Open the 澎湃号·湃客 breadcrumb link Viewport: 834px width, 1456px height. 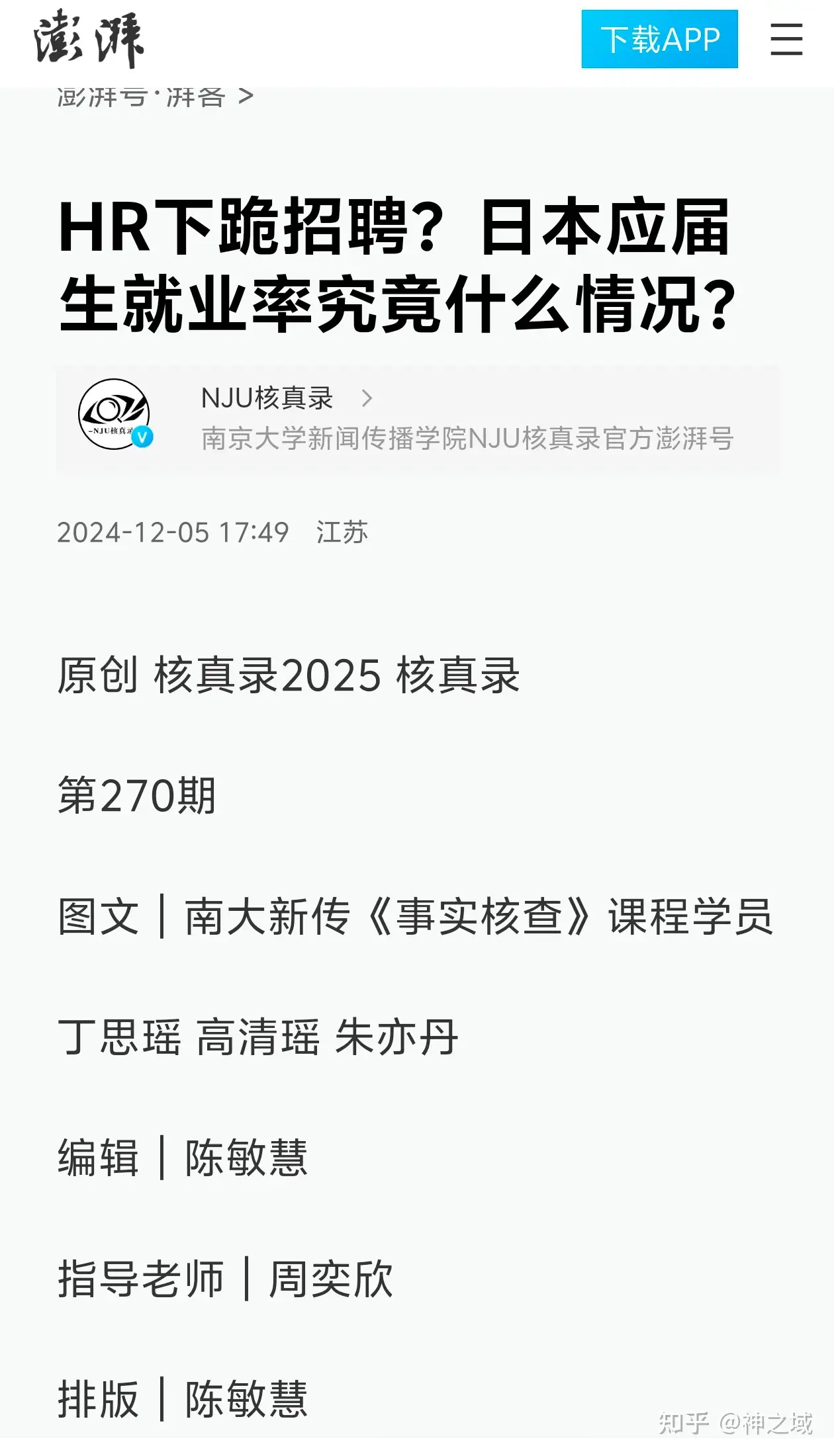pos(155,98)
